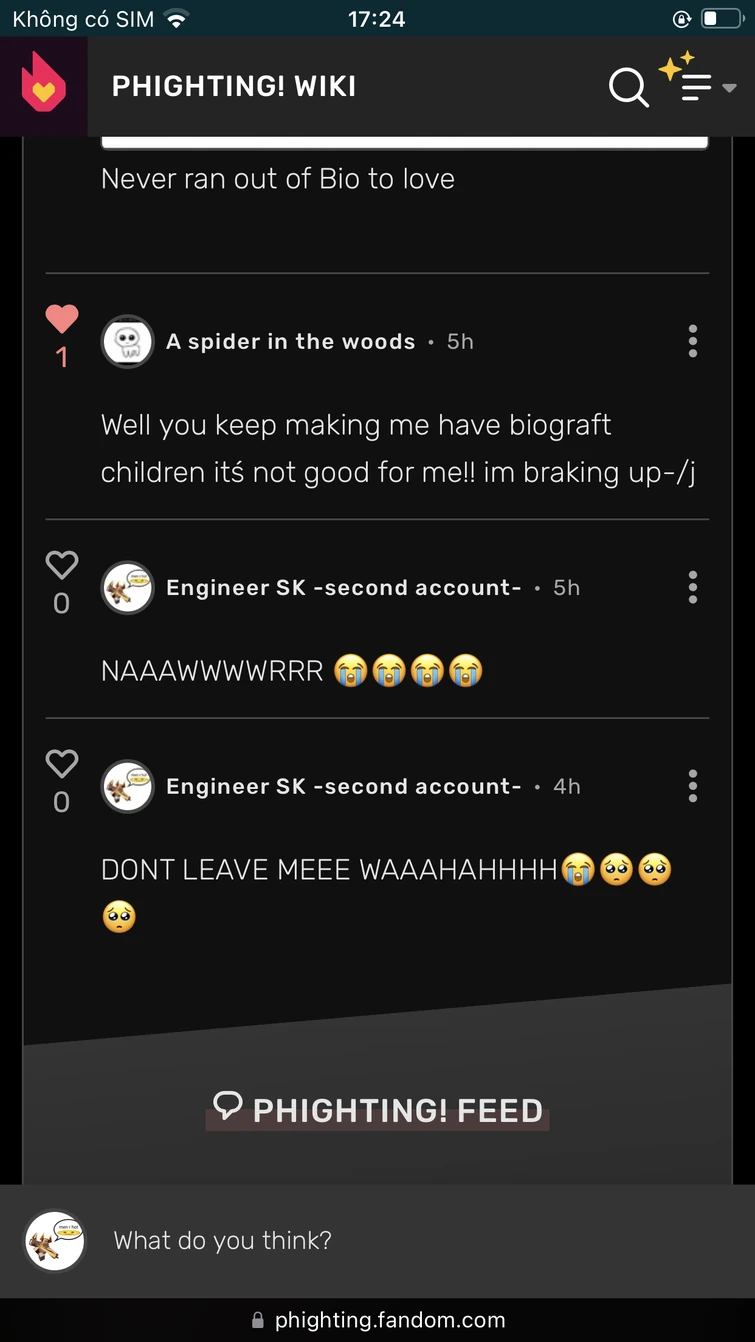Go to the PHIGHTING! FEED
Image resolution: width=755 pixels, height=1342 pixels.
[x=378, y=1110]
